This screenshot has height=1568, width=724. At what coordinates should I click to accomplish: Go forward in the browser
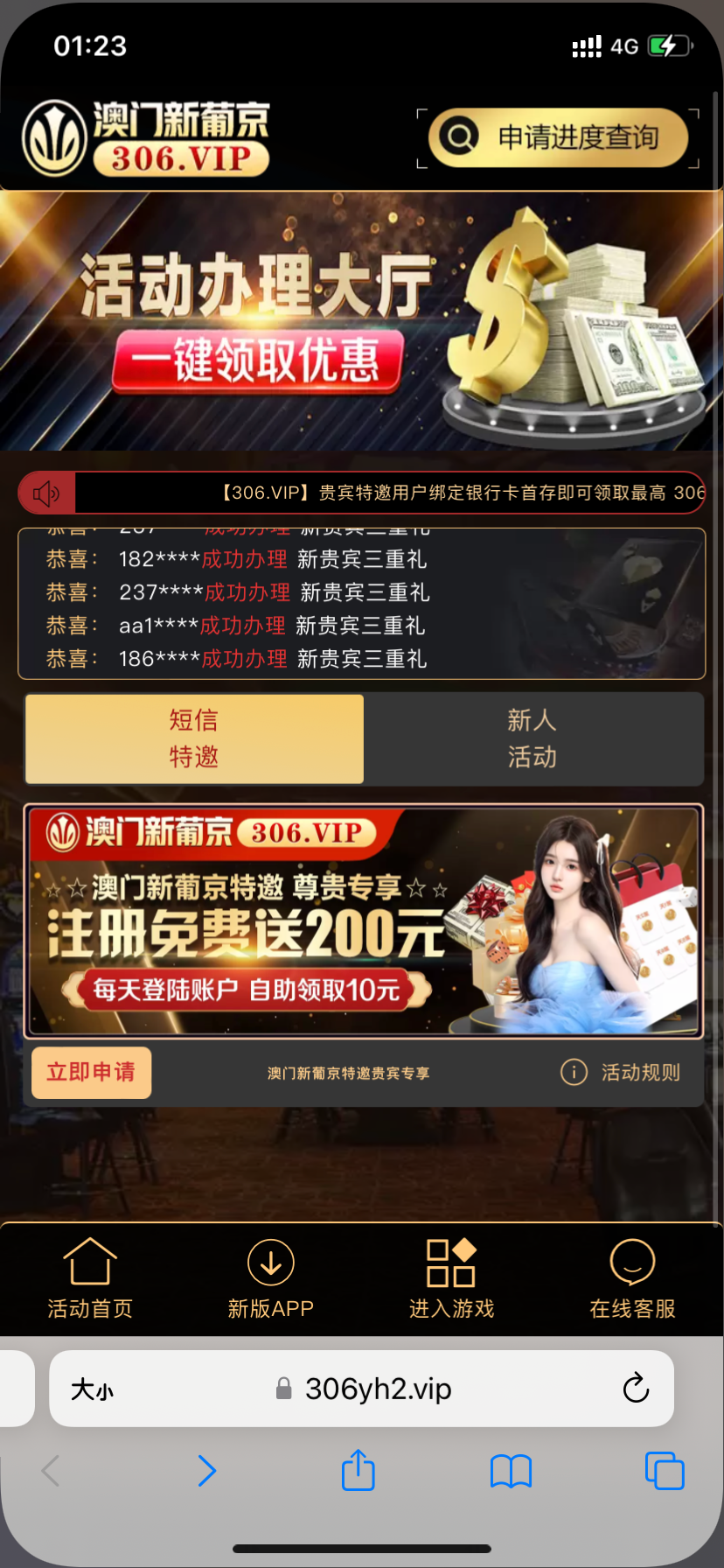[206, 1471]
